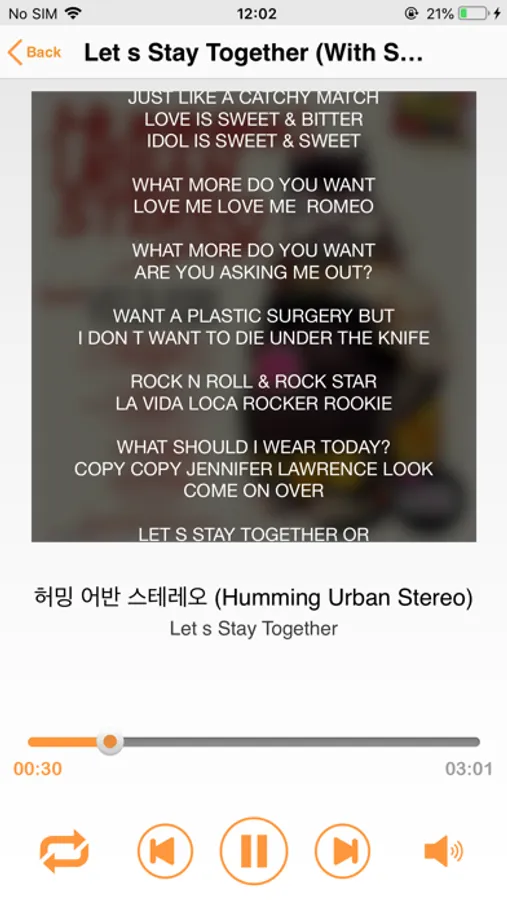
Task: Skip to the next track
Action: (x=343, y=851)
